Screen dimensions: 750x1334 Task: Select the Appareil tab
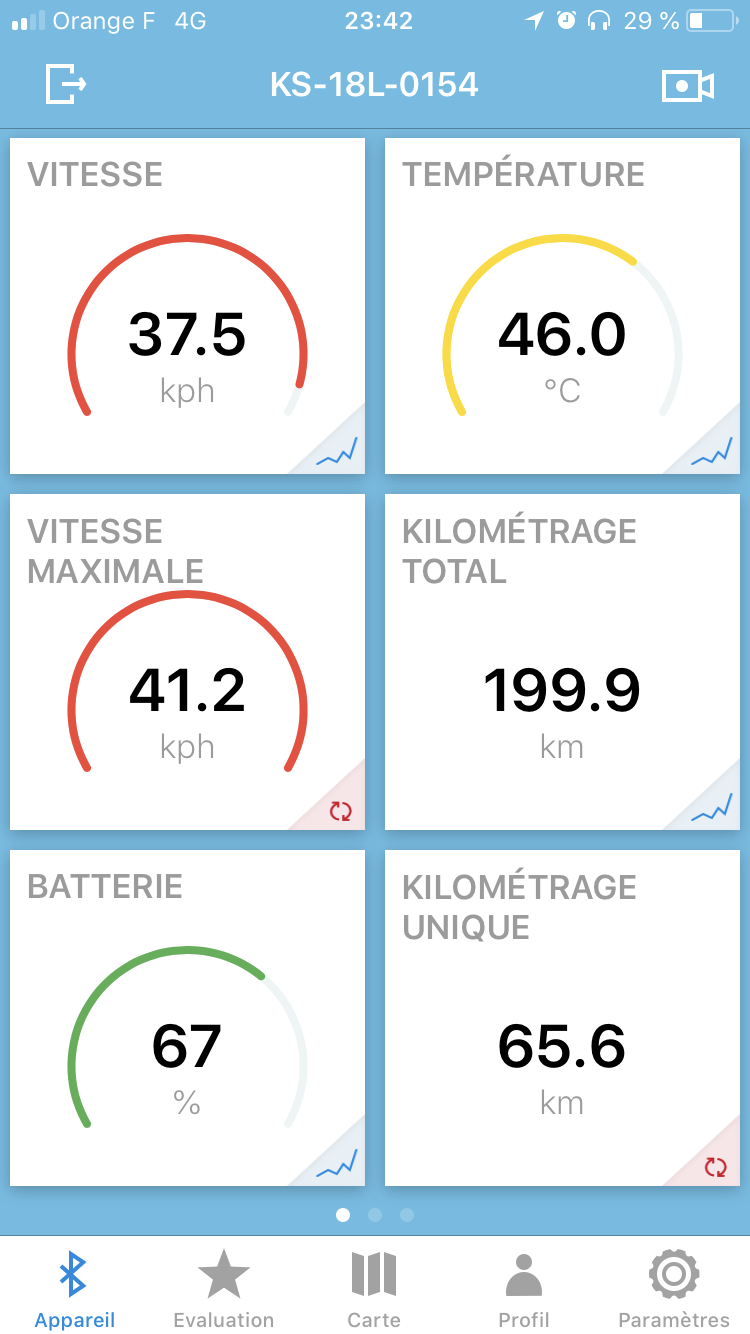click(75, 1290)
